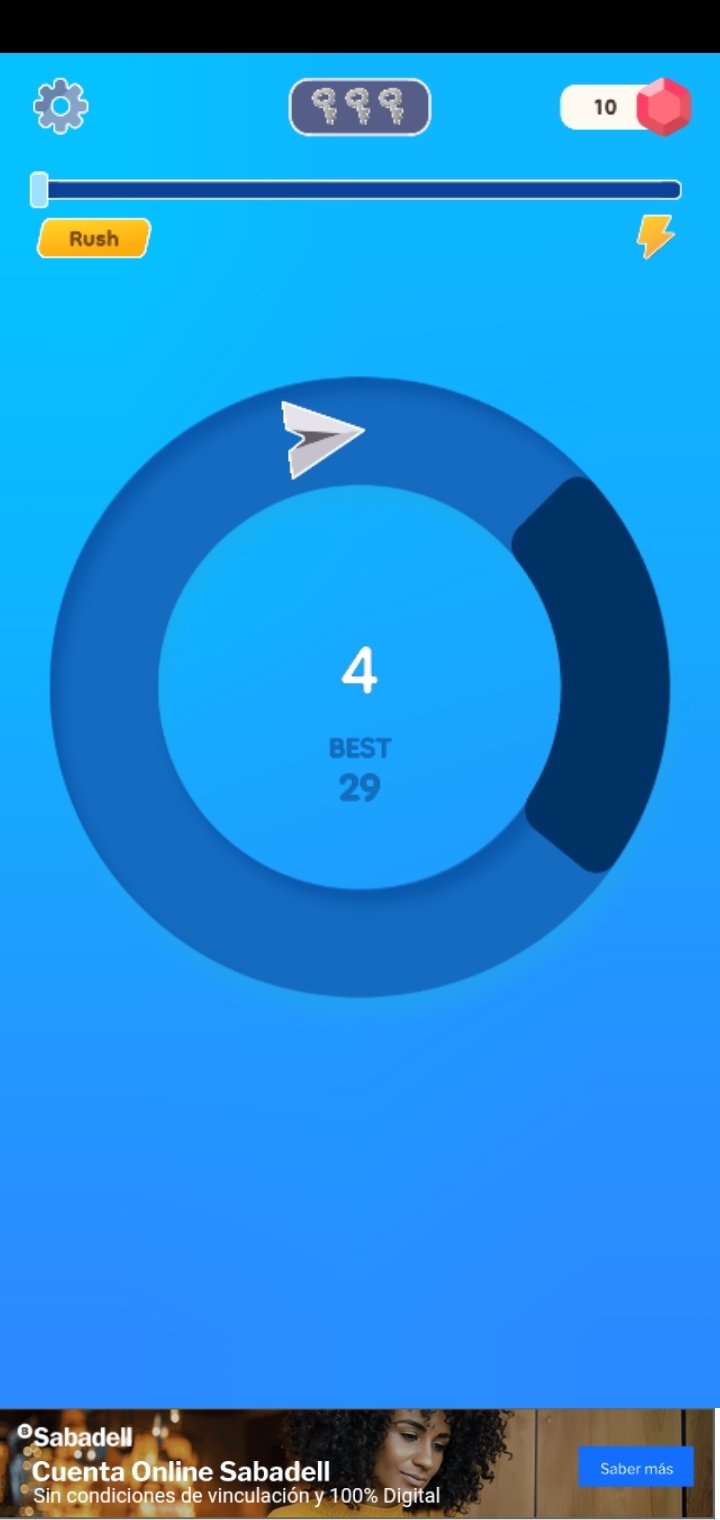Image resolution: width=720 pixels, height=1520 pixels.
Task: Tap the keys collection badge
Action: coord(360,107)
